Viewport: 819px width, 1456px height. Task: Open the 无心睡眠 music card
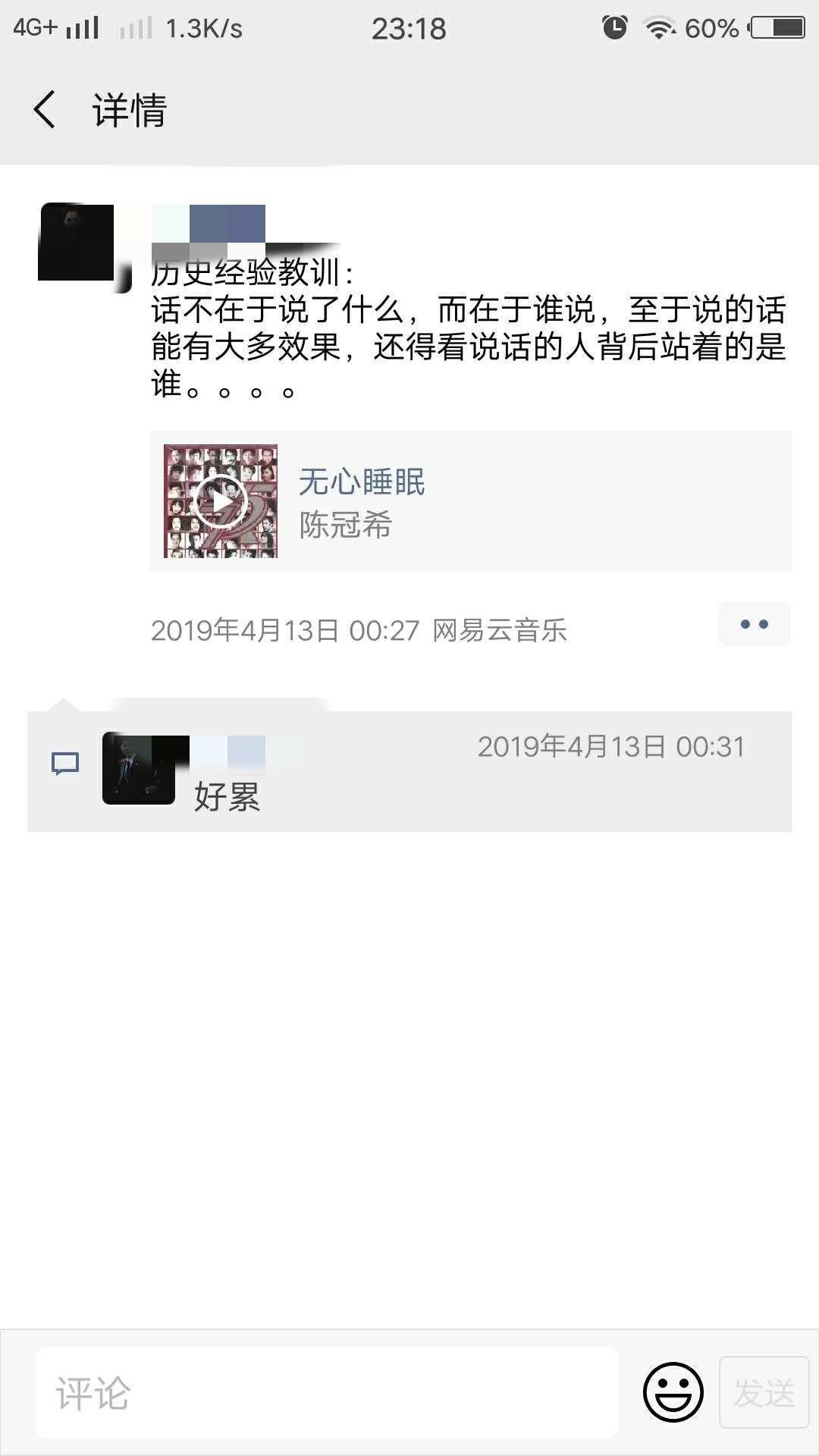point(531,501)
